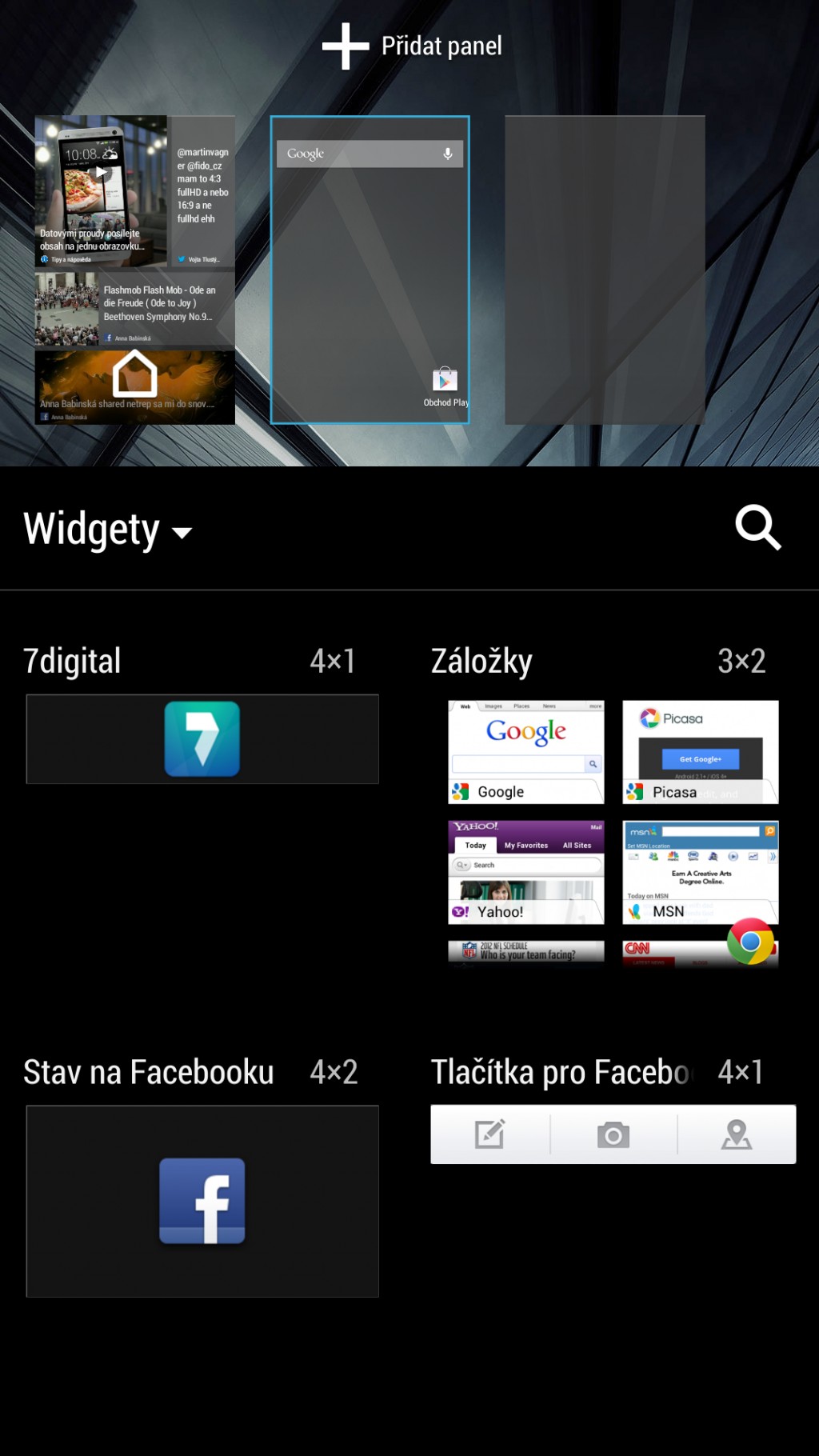Select the BlinkFeed panel thumbnail

click(x=135, y=270)
